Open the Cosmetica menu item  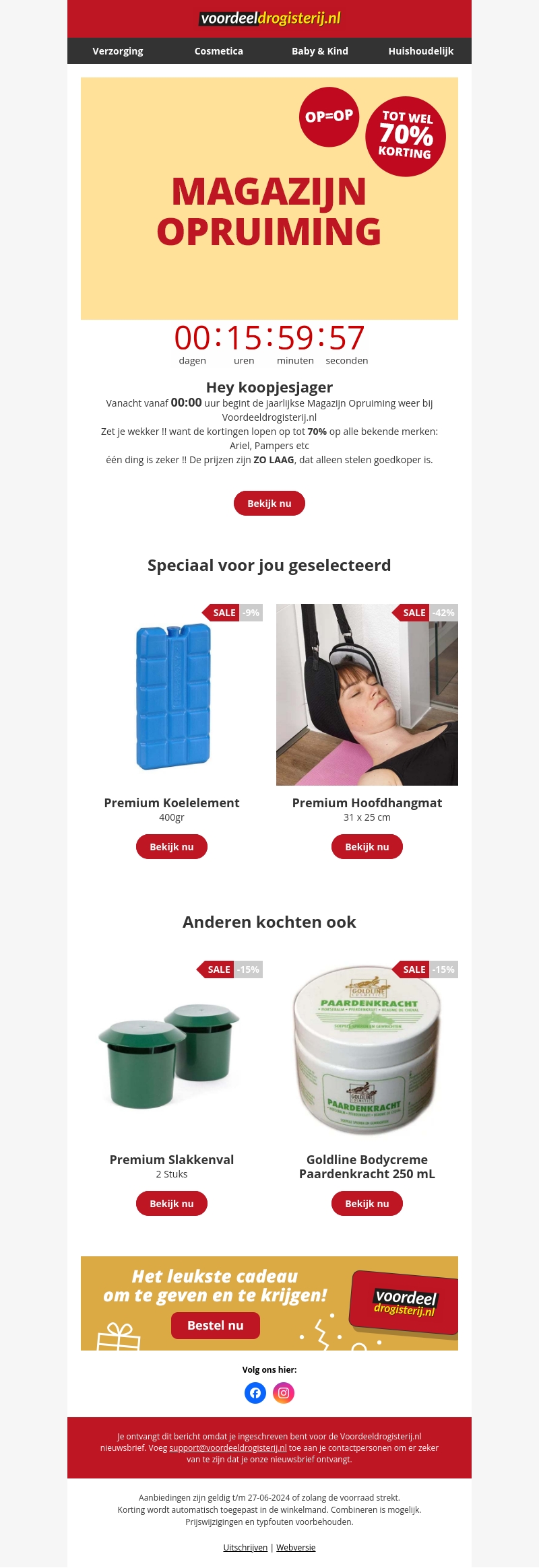pyautogui.click(x=218, y=51)
